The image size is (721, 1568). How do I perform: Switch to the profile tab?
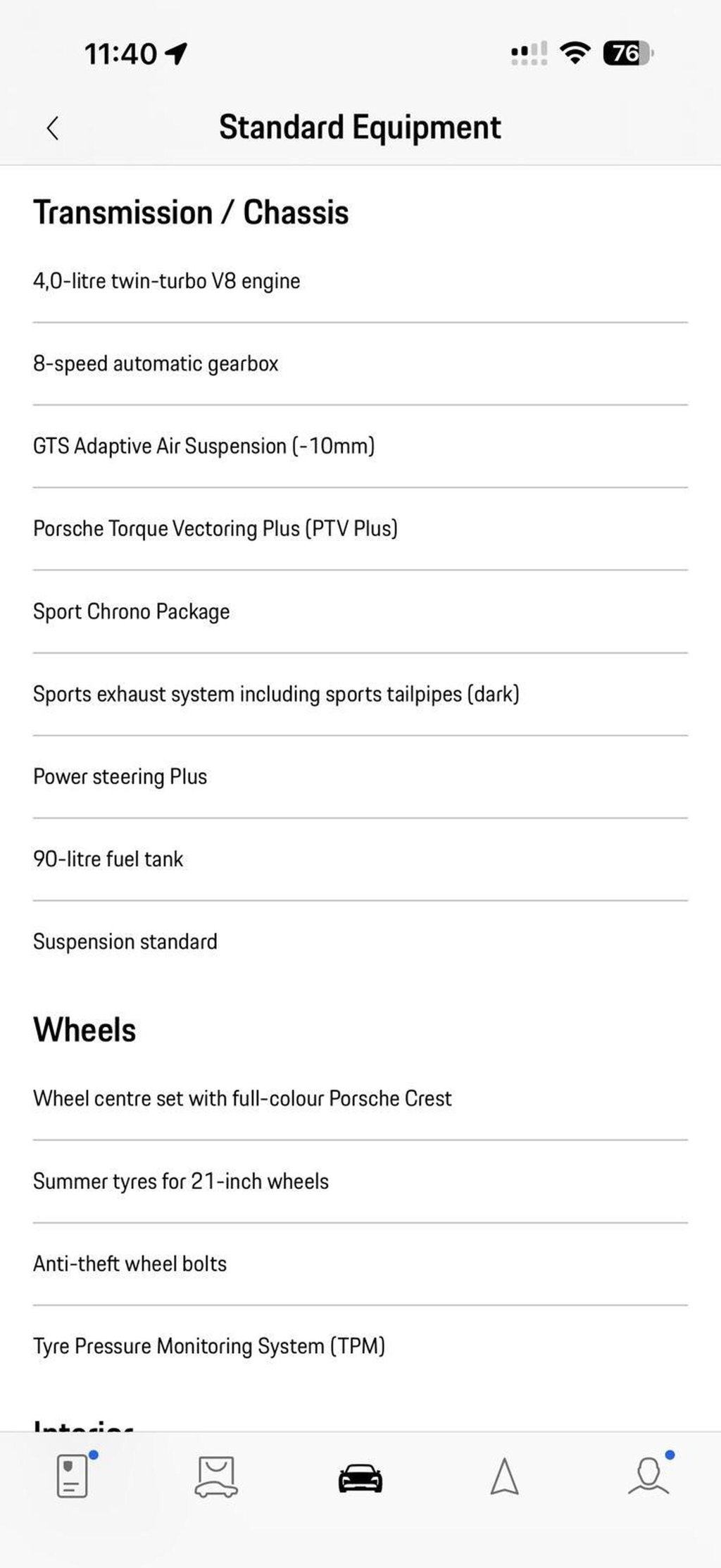(x=648, y=1476)
